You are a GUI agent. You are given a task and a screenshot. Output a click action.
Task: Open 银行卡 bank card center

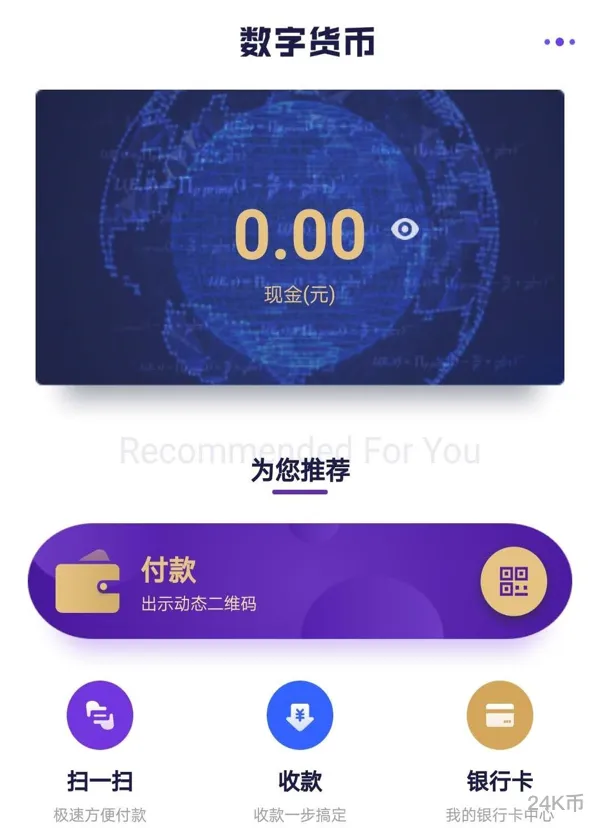click(499, 715)
